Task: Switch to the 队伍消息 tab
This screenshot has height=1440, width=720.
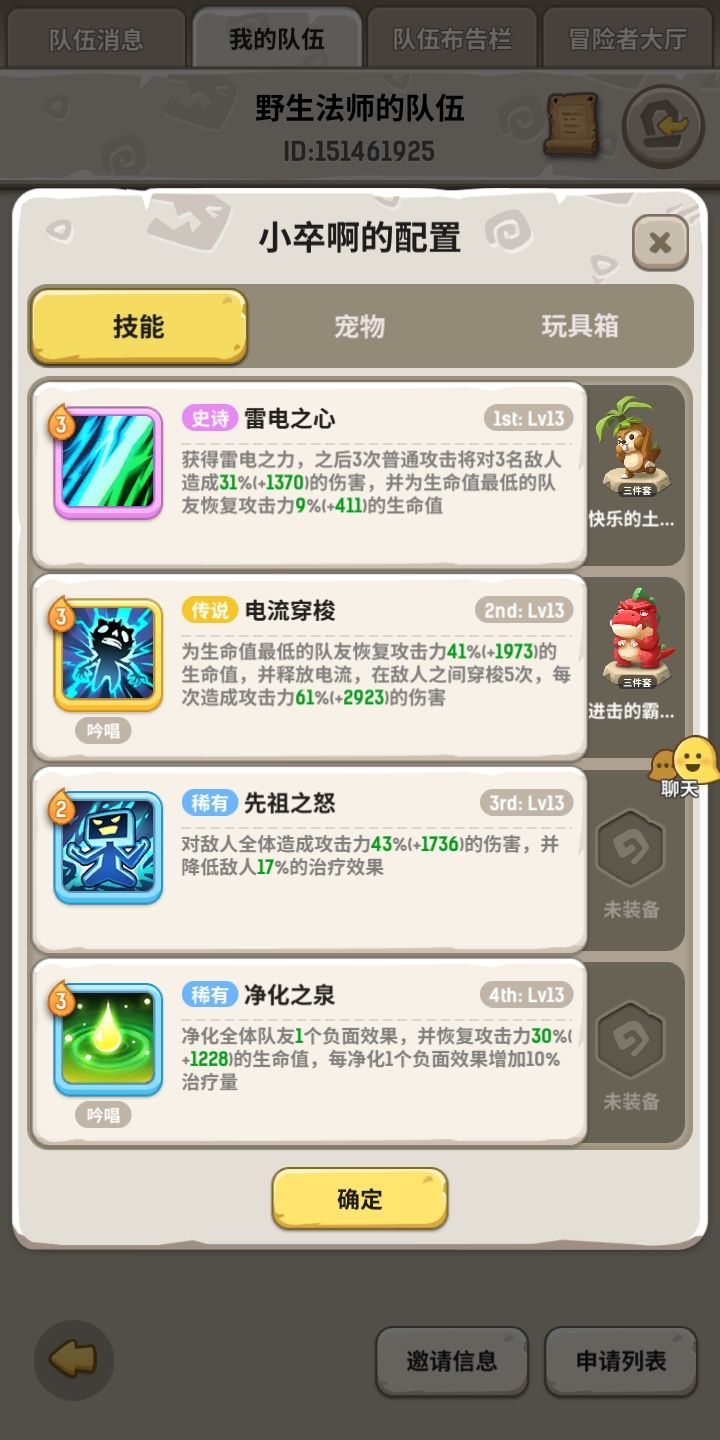Action: pos(96,38)
